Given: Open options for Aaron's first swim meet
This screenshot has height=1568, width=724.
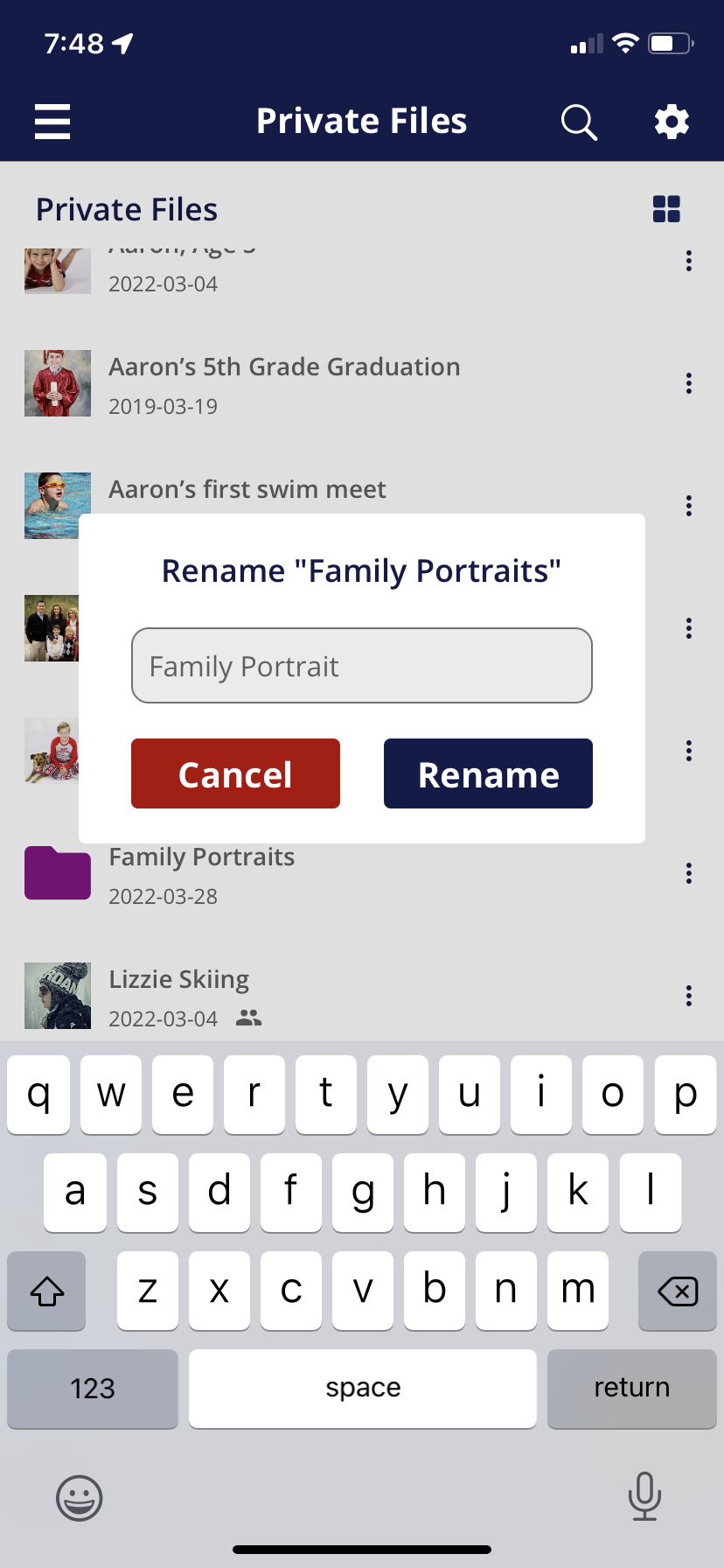Looking at the screenshot, I should 689,506.
